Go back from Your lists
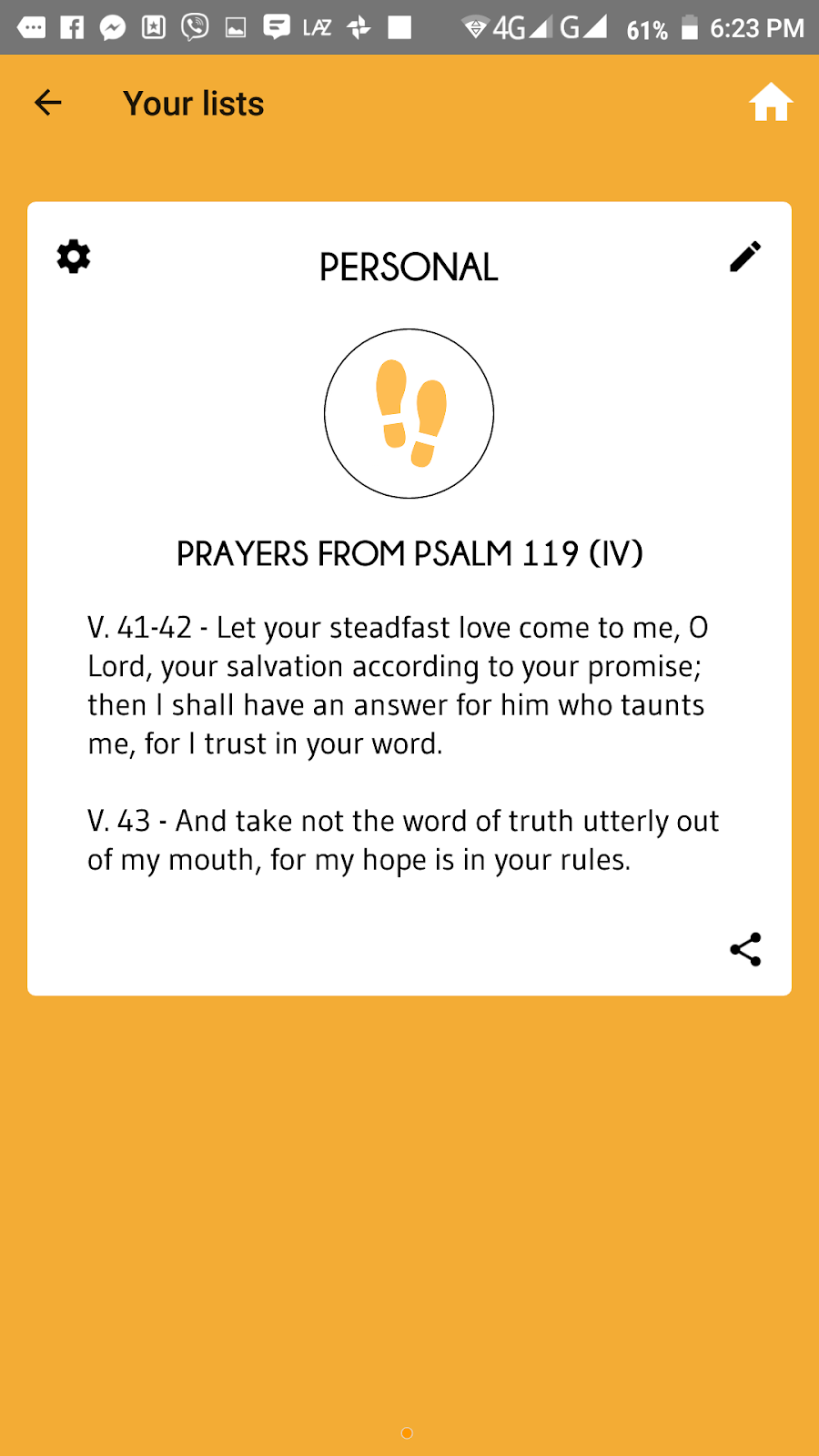 click(48, 103)
